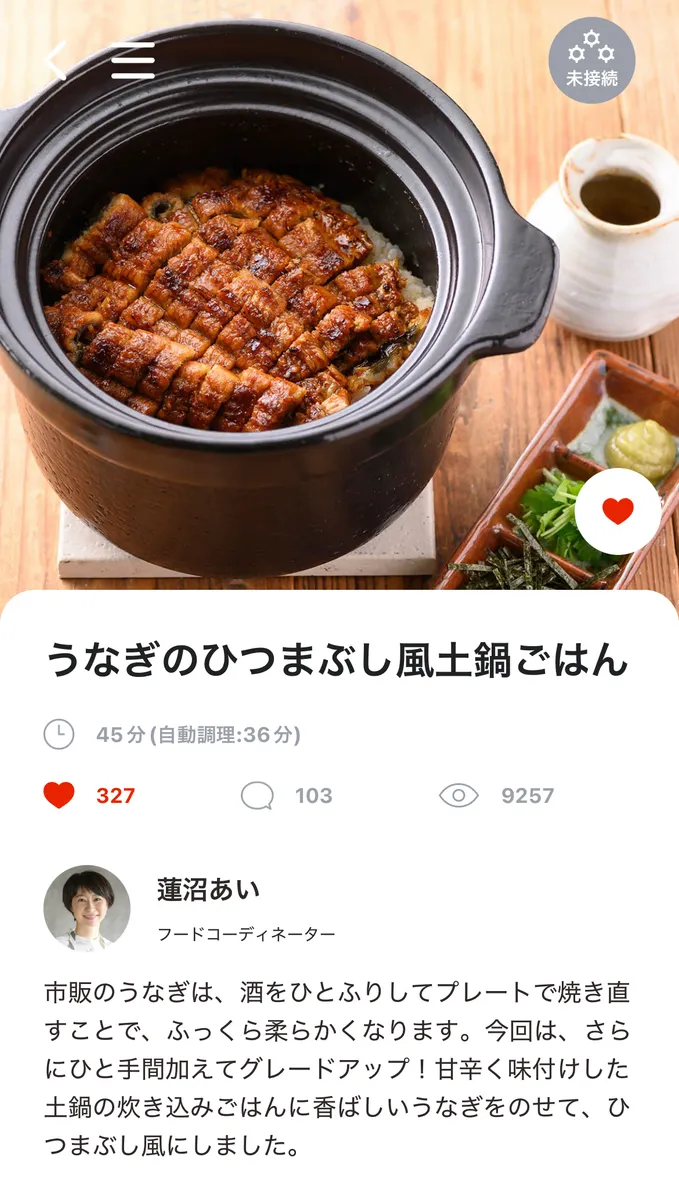Favorite this recipe with the heart button
The height and width of the screenshot is (1200, 679).
[x=617, y=511]
